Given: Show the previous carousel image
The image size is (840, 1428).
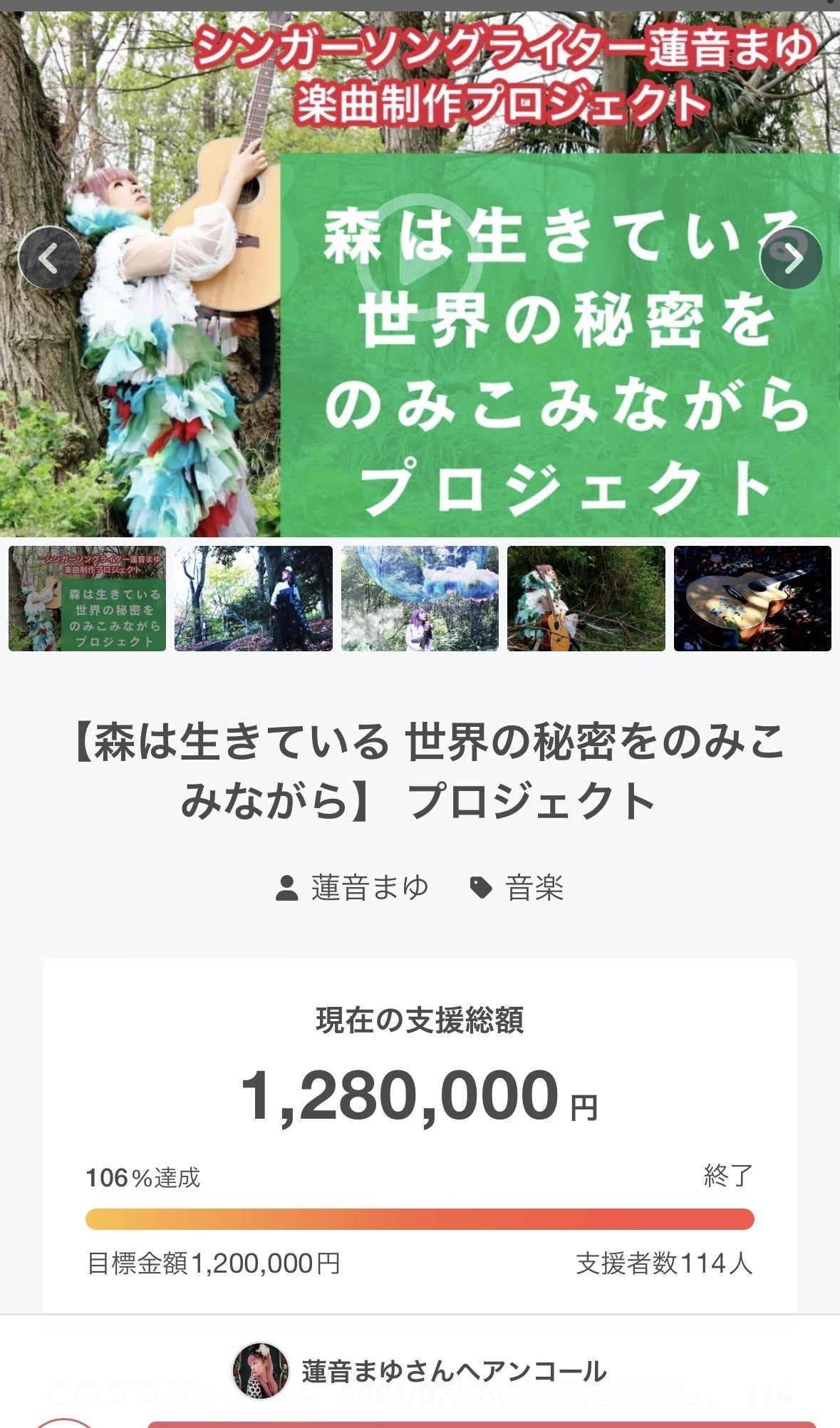Looking at the screenshot, I should (49, 258).
